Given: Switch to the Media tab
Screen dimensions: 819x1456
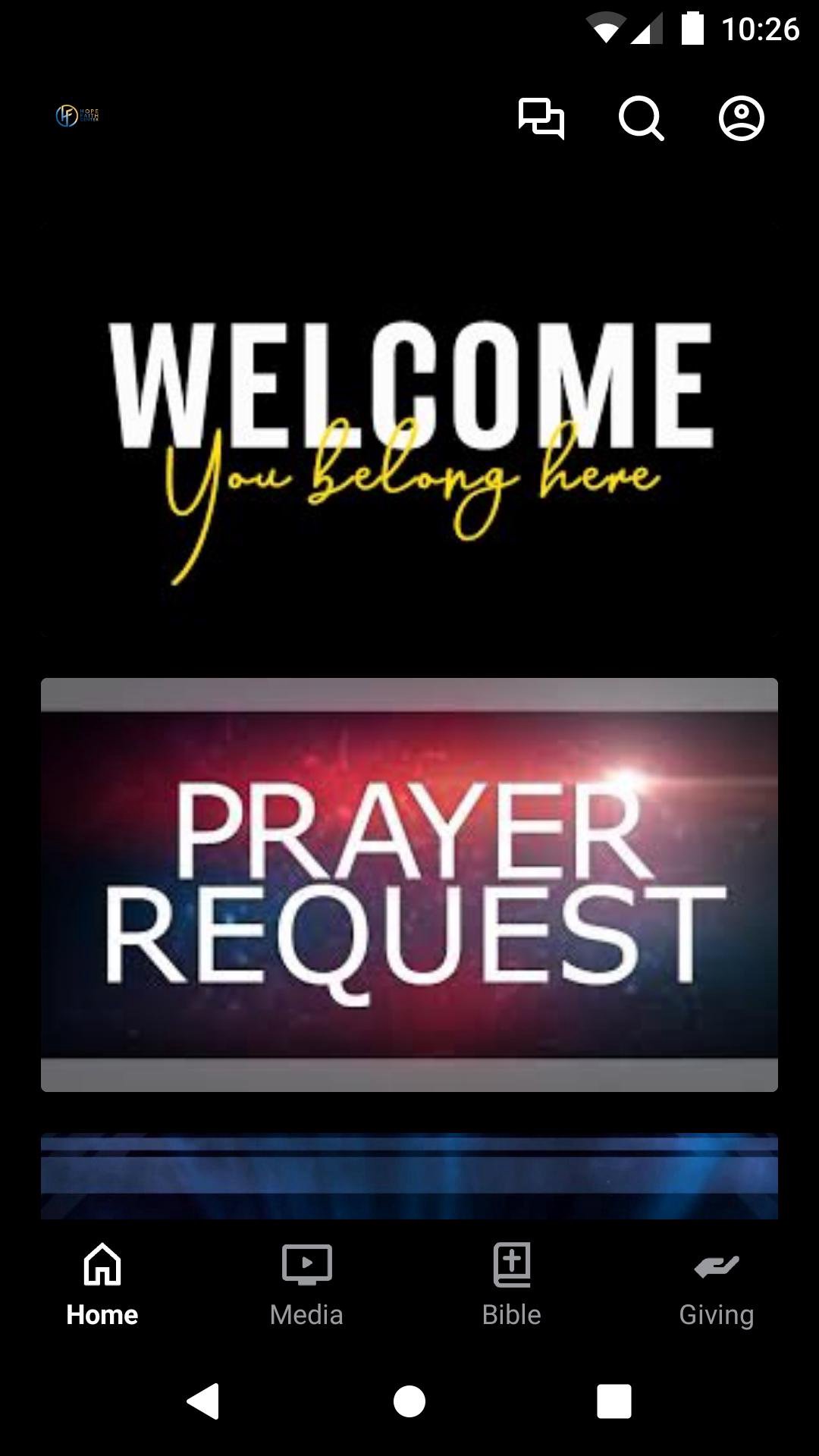Looking at the screenshot, I should [x=306, y=1285].
